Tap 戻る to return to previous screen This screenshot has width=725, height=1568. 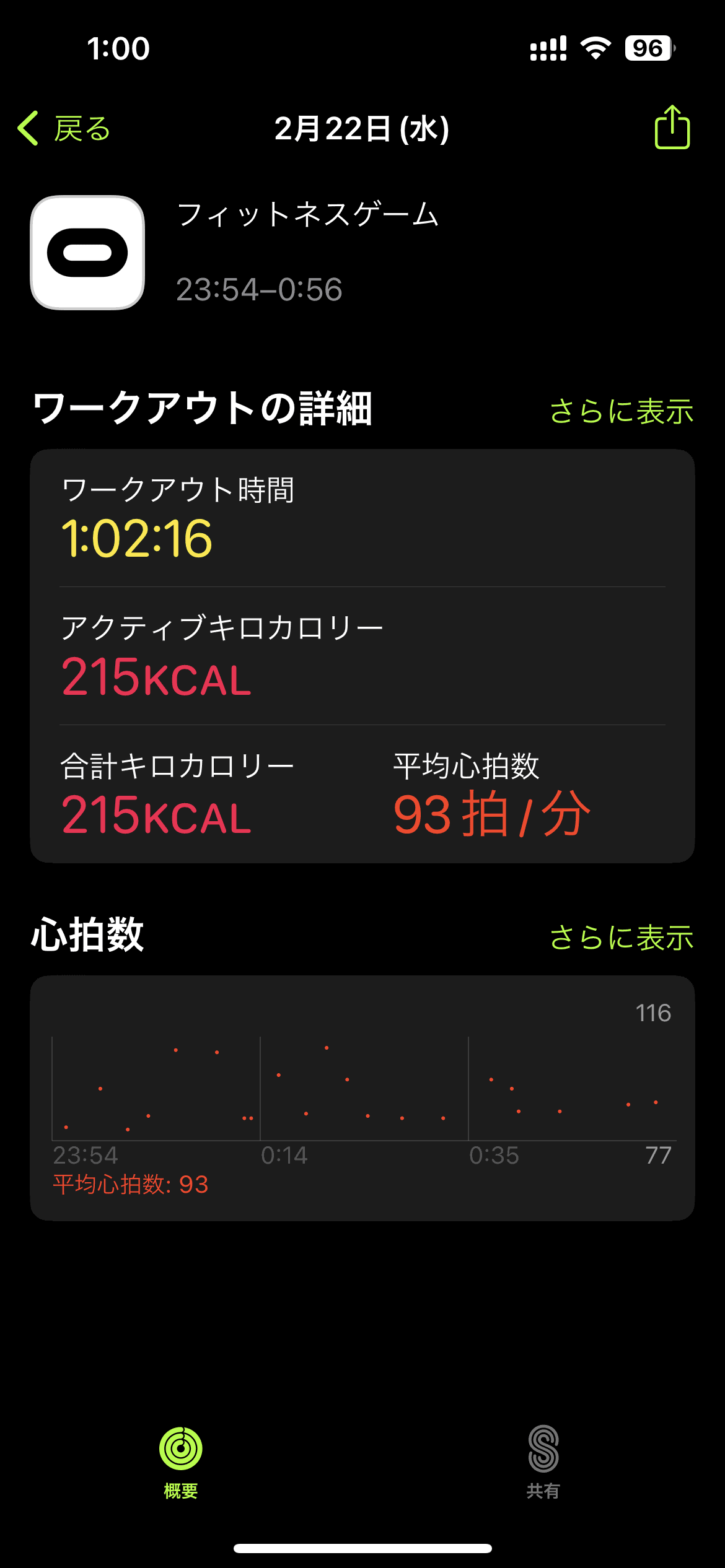click(81, 129)
